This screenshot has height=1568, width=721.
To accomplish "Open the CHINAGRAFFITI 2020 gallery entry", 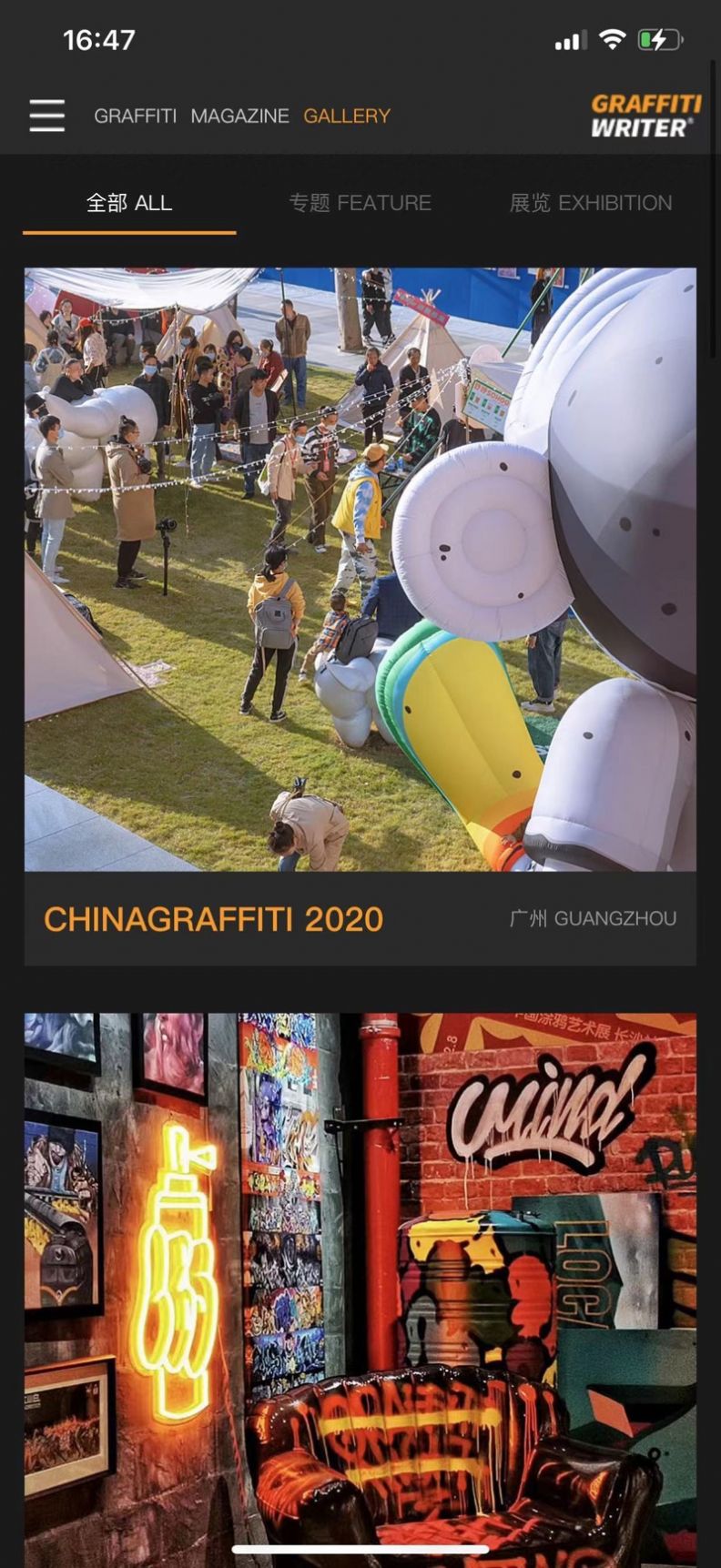I will 214,920.
